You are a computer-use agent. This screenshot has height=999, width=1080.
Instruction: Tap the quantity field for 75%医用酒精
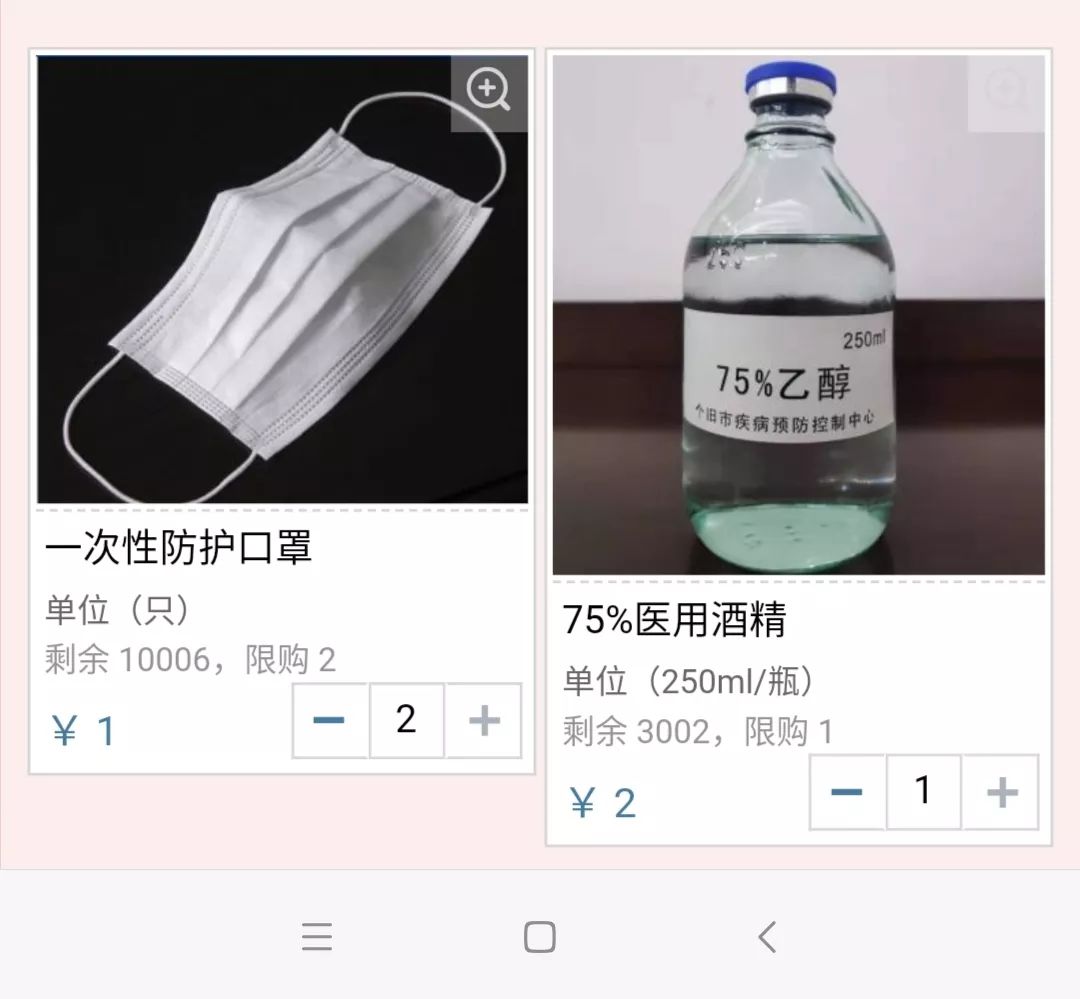click(x=924, y=792)
